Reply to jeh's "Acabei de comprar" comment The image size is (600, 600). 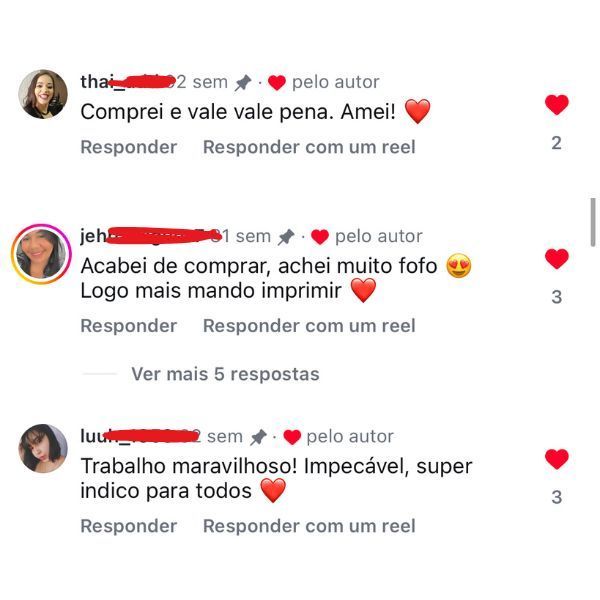point(128,326)
